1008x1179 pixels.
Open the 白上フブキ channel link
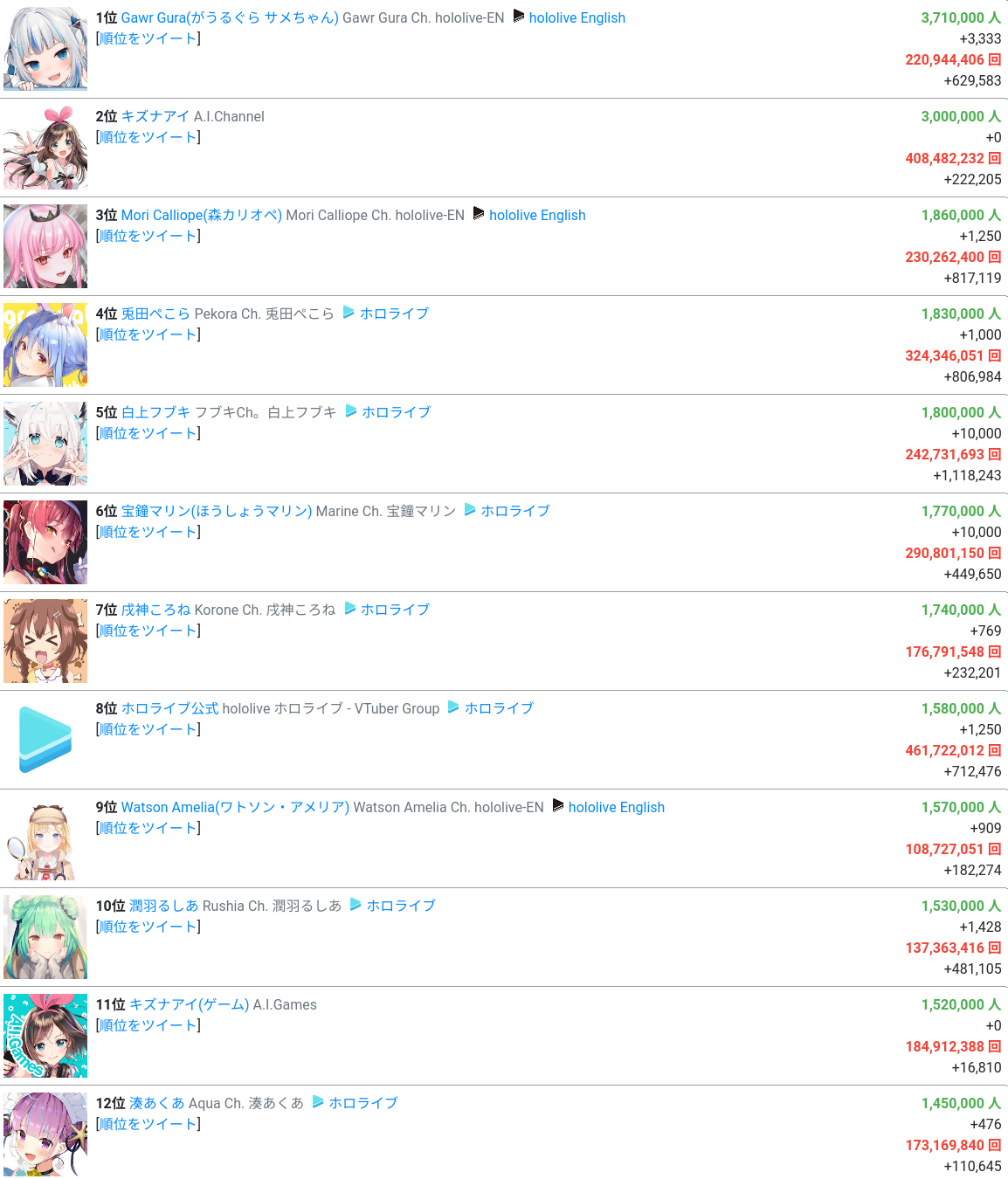click(x=155, y=412)
